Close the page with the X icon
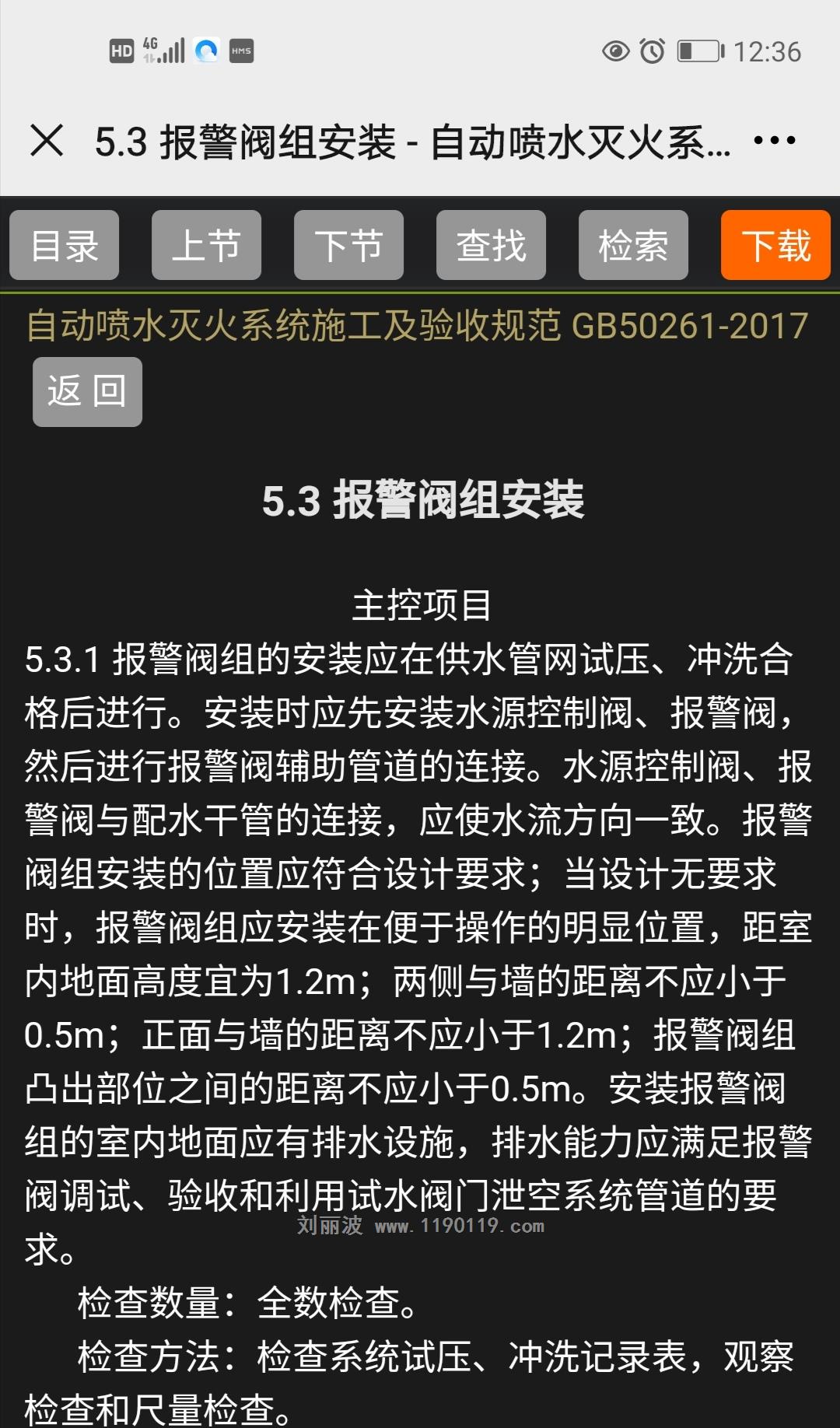Viewport: 840px width, 1428px height. [x=47, y=141]
